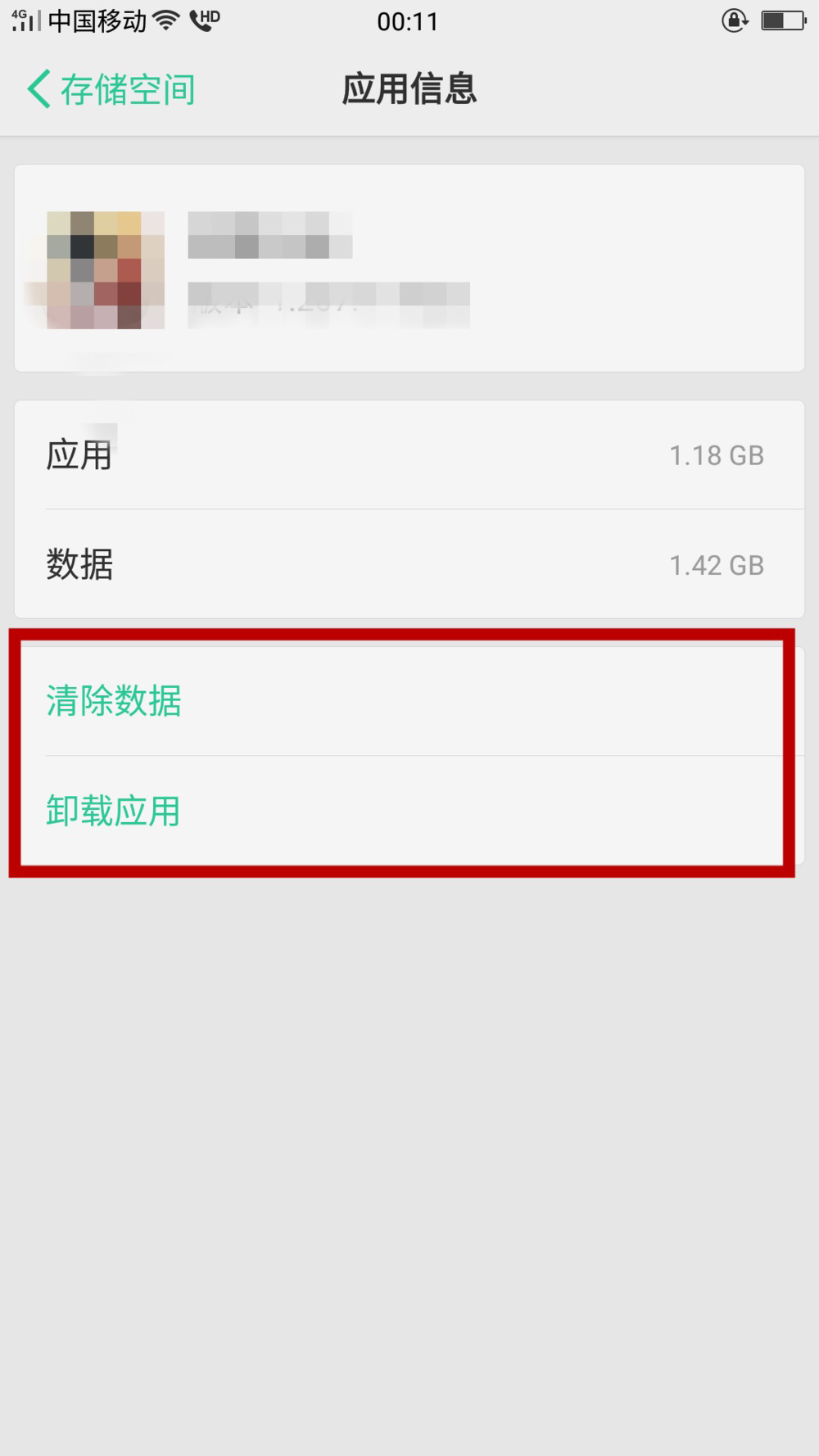The width and height of the screenshot is (819, 1456).
Task: Tap 清除数据 to clear app data
Action: click(x=114, y=701)
